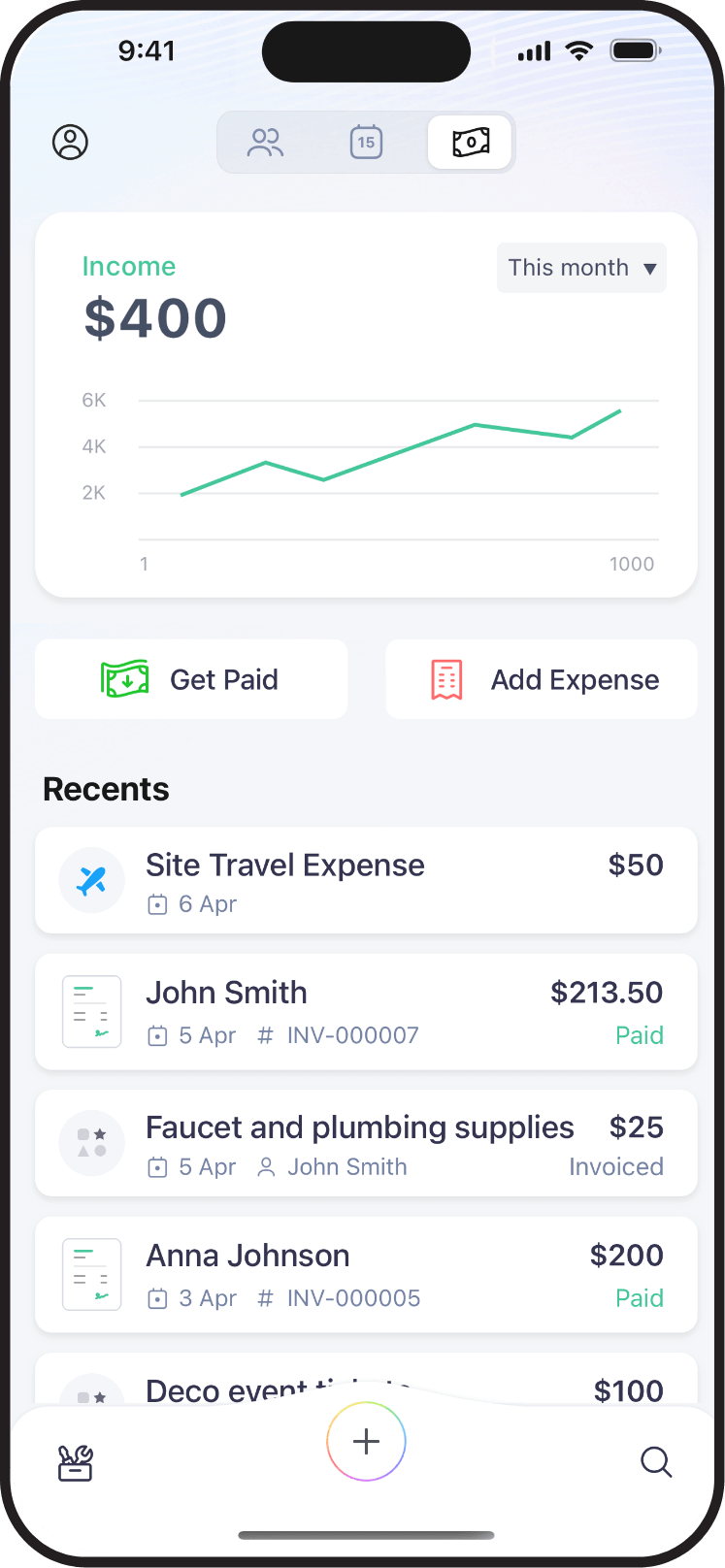Tap the invoice thumbnail next to John Smith
Image resolution: width=725 pixels, height=1568 pixels.
point(91,1011)
